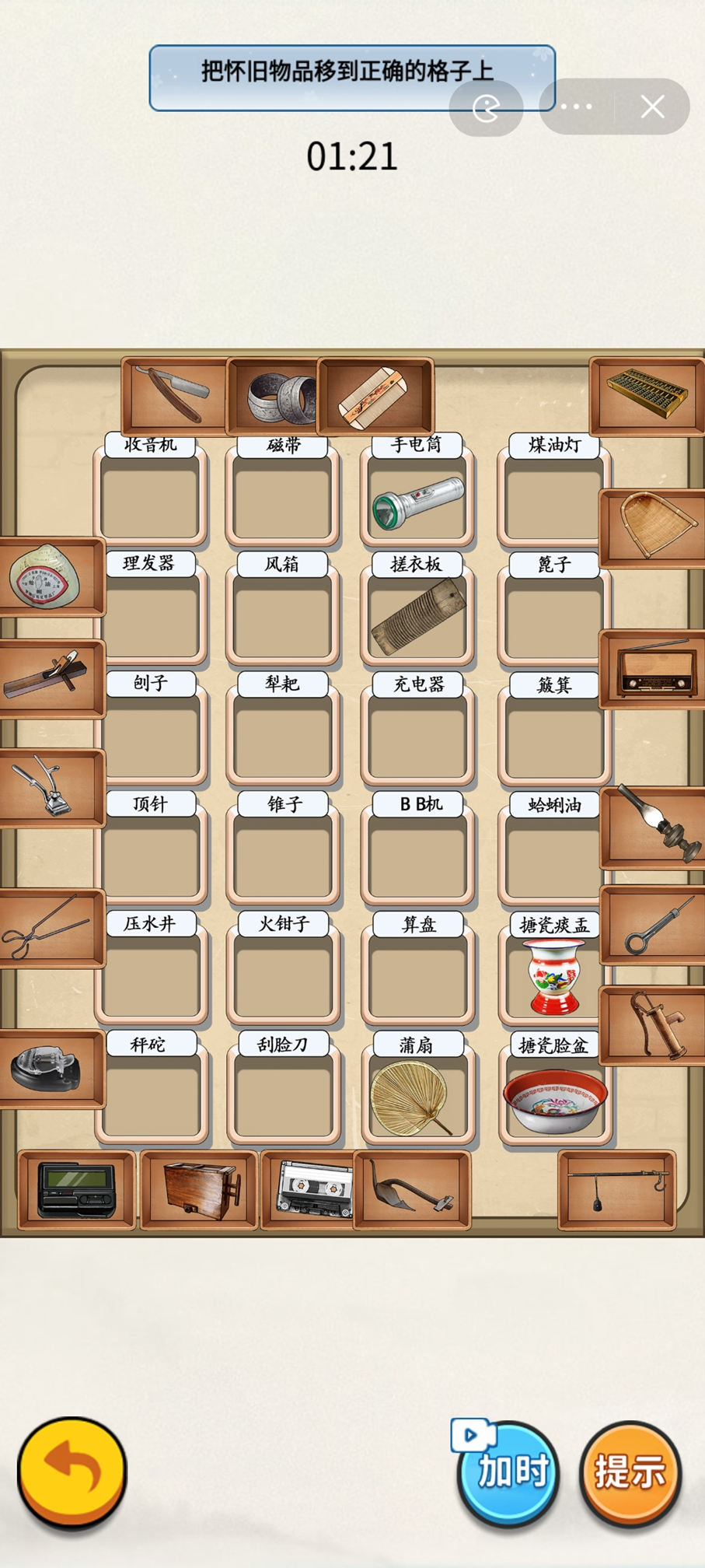The width and height of the screenshot is (705, 1568).
Task: Pick the water pump item tile
Action: [x=654, y=1025]
